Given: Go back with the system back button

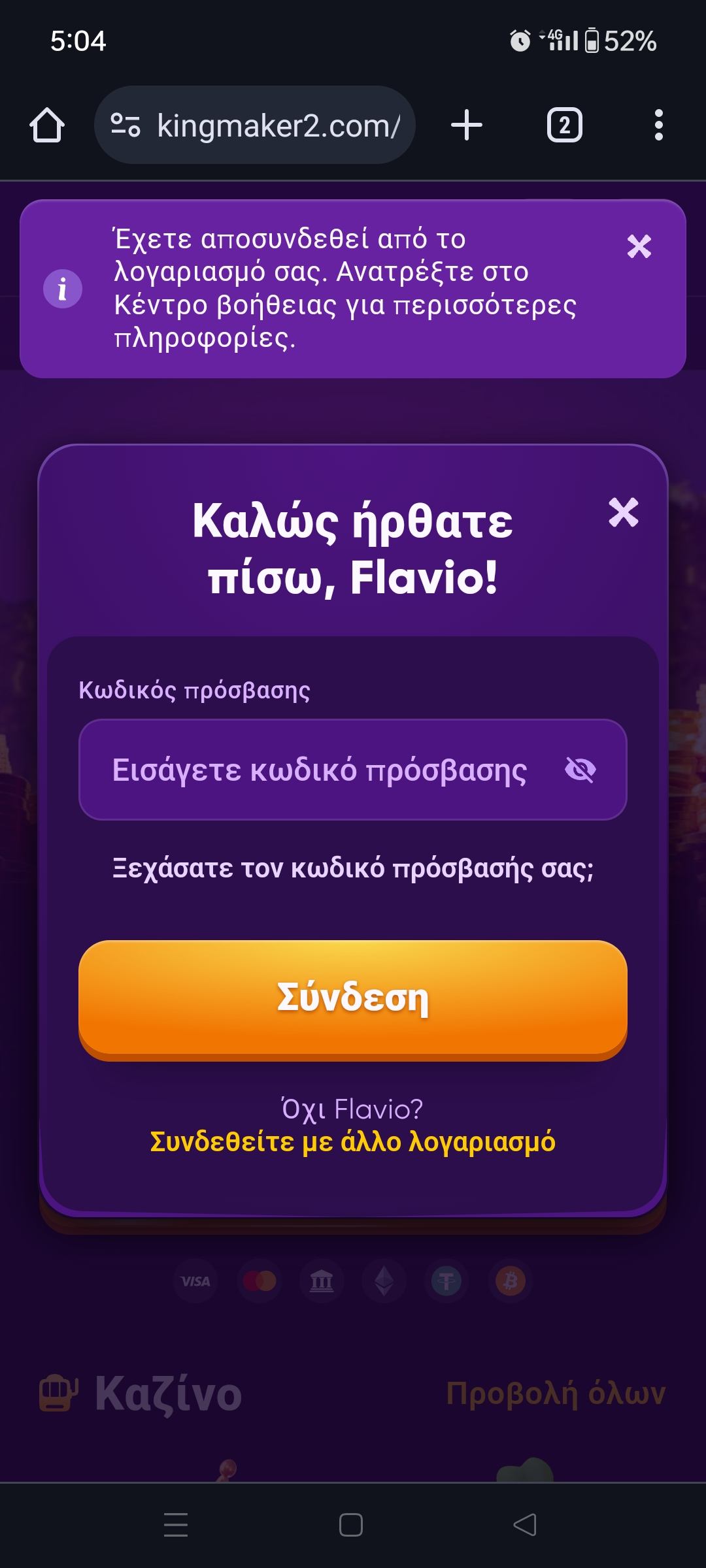Looking at the screenshot, I should tap(525, 1525).
